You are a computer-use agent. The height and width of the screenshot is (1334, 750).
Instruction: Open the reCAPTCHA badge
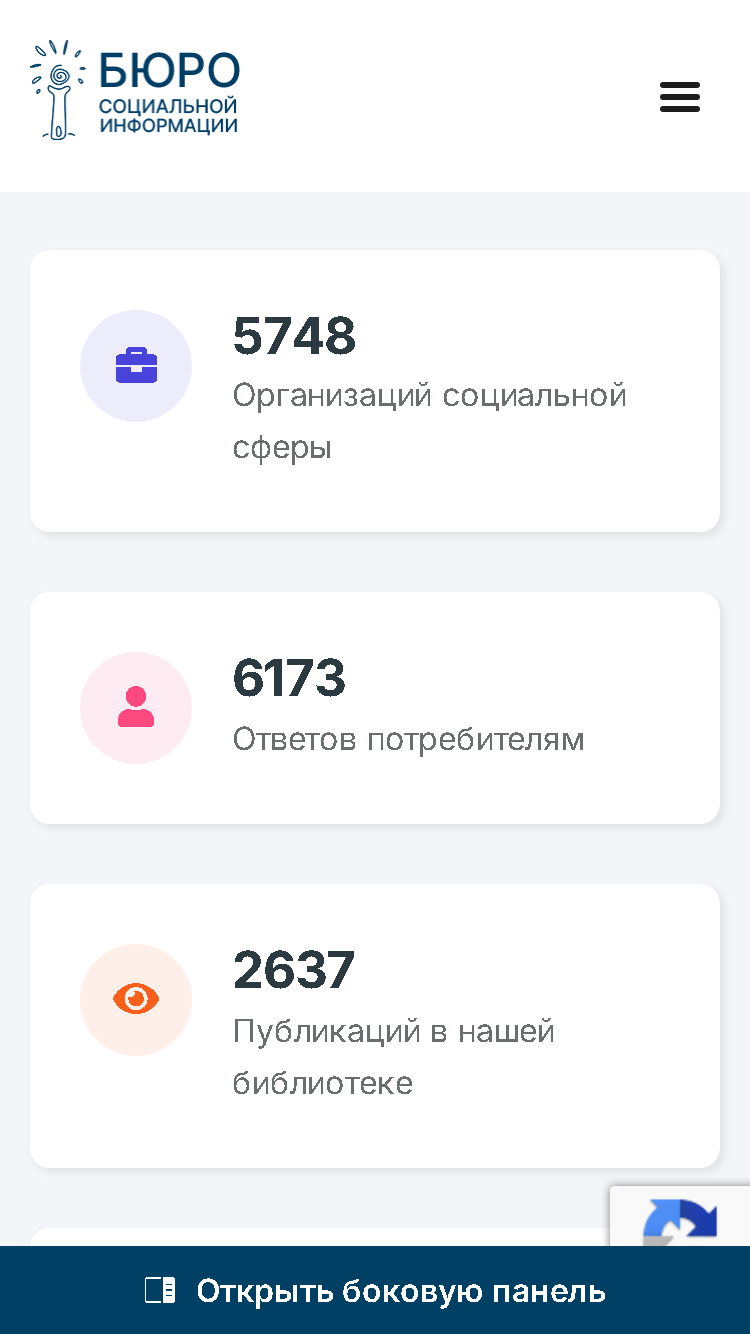[680, 1216]
